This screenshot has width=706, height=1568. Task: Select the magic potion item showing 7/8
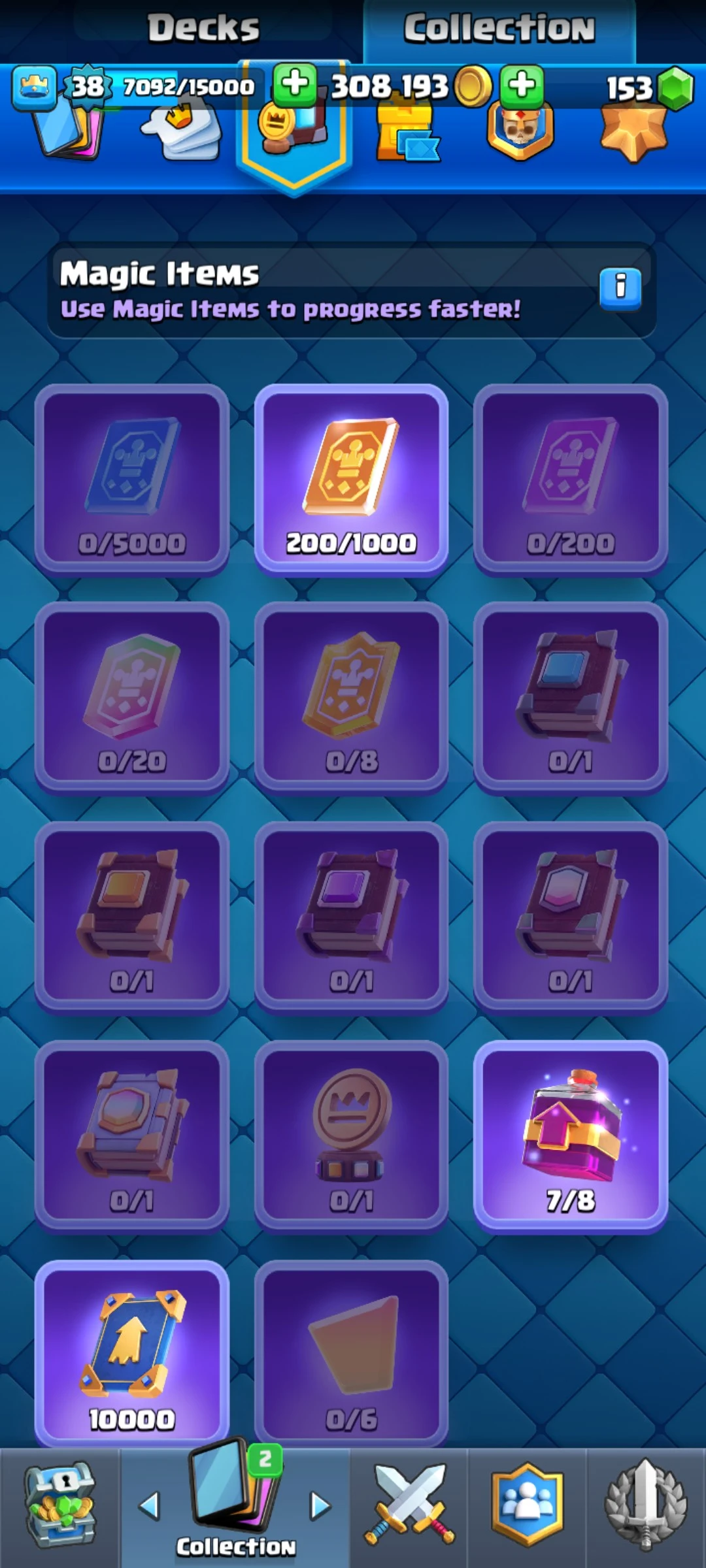pyautogui.click(x=570, y=1137)
